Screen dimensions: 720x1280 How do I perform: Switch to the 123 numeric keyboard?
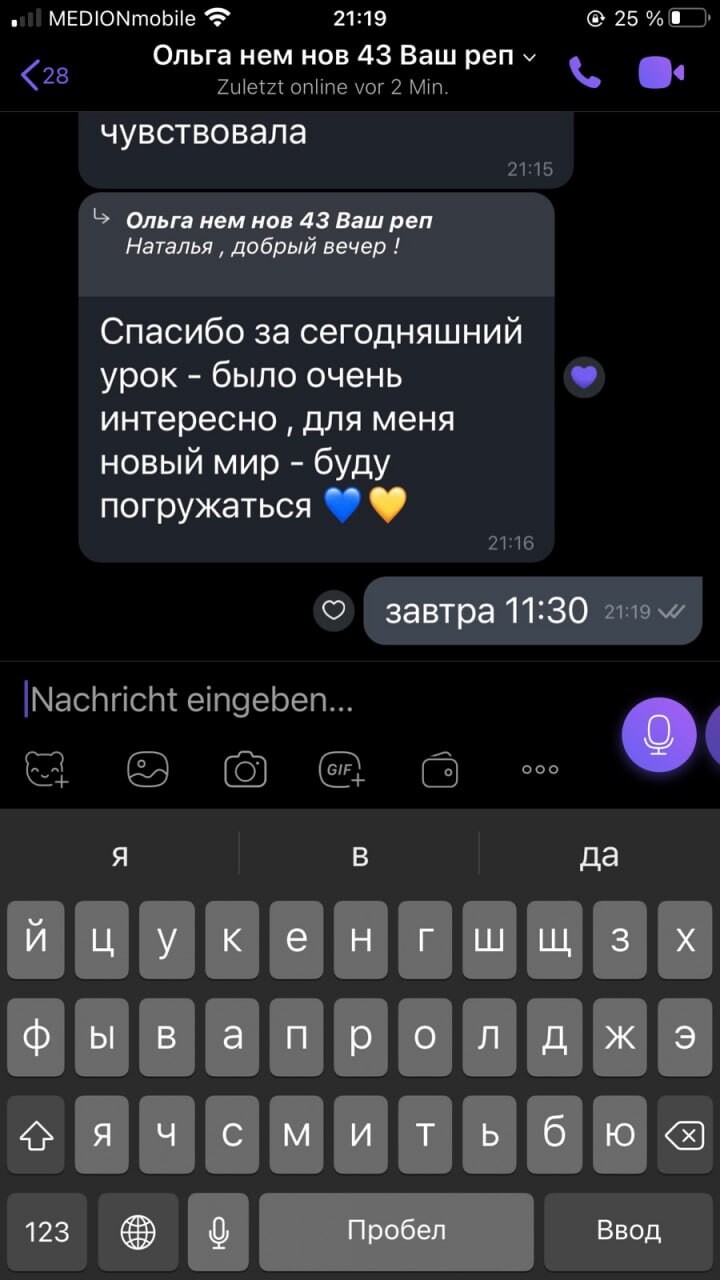pos(47,1231)
